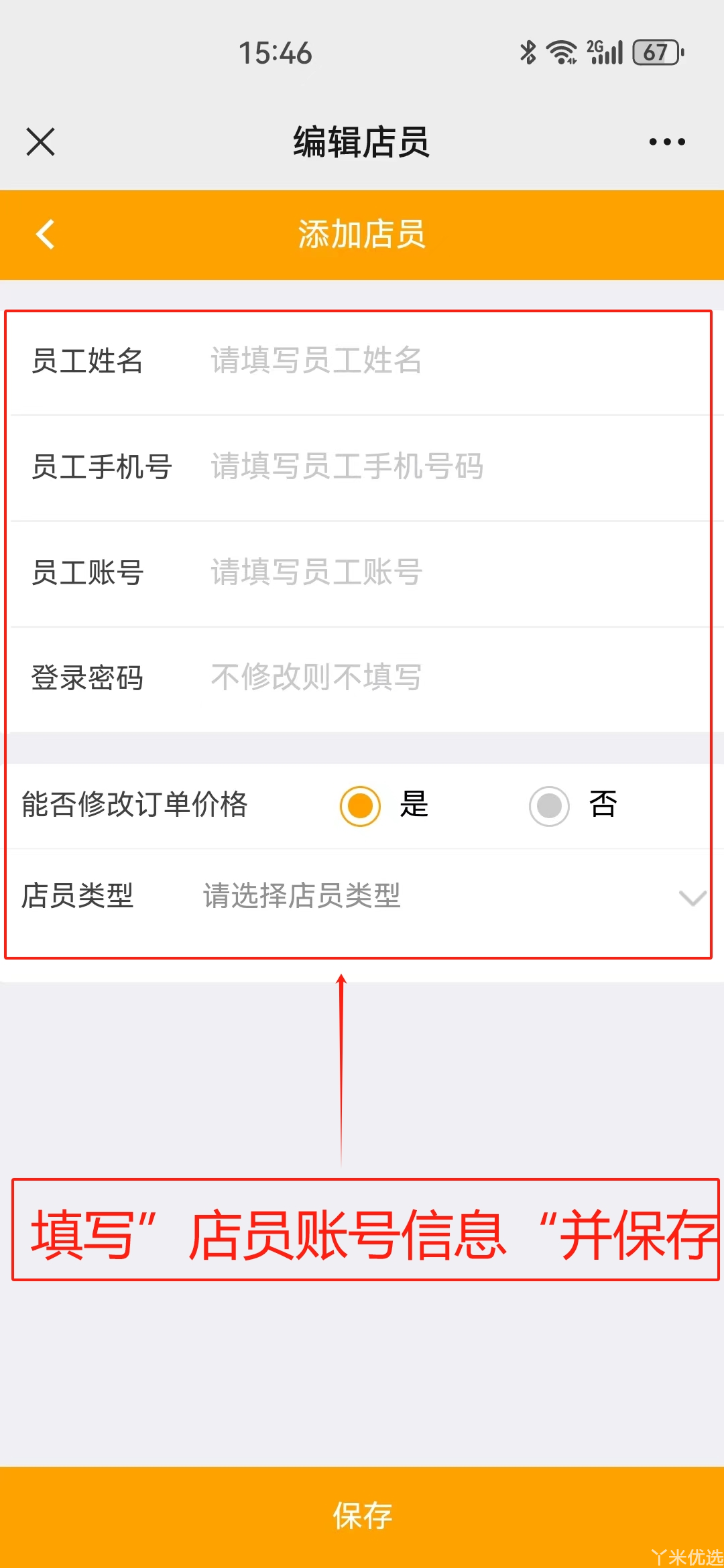
Task: Tap the 保存 button
Action: pos(362,1516)
